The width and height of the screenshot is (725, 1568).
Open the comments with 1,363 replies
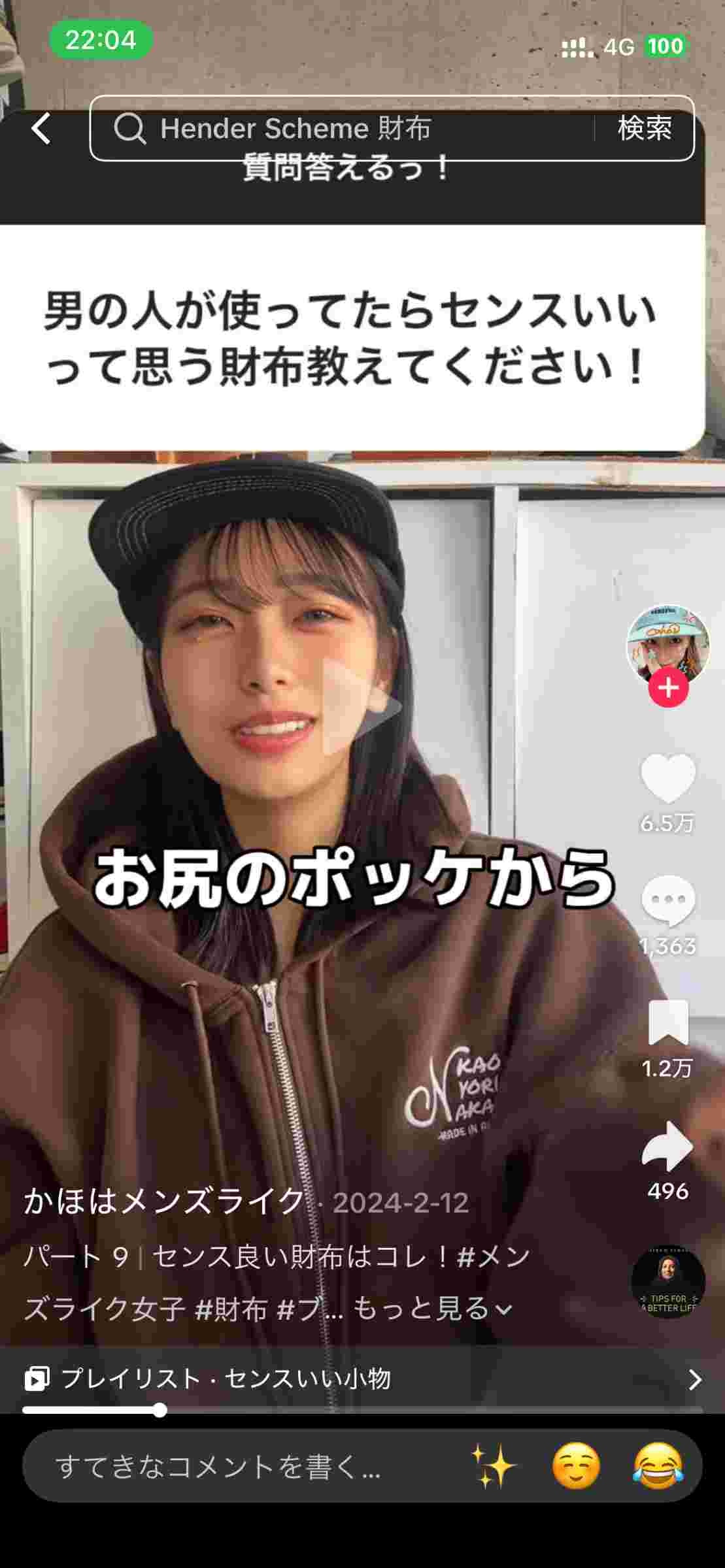[x=667, y=902]
